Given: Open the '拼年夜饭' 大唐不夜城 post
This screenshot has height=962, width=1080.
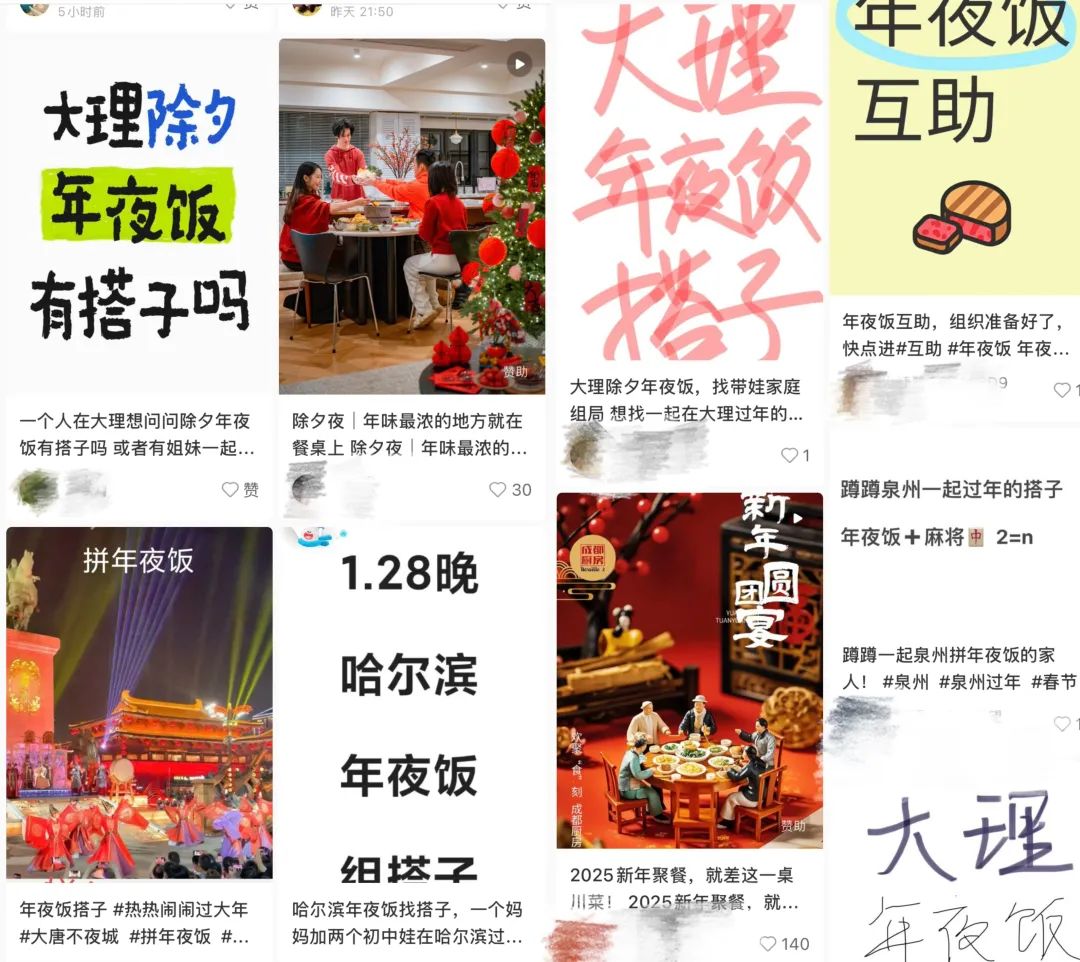Looking at the screenshot, I should [x=139, y=702].
